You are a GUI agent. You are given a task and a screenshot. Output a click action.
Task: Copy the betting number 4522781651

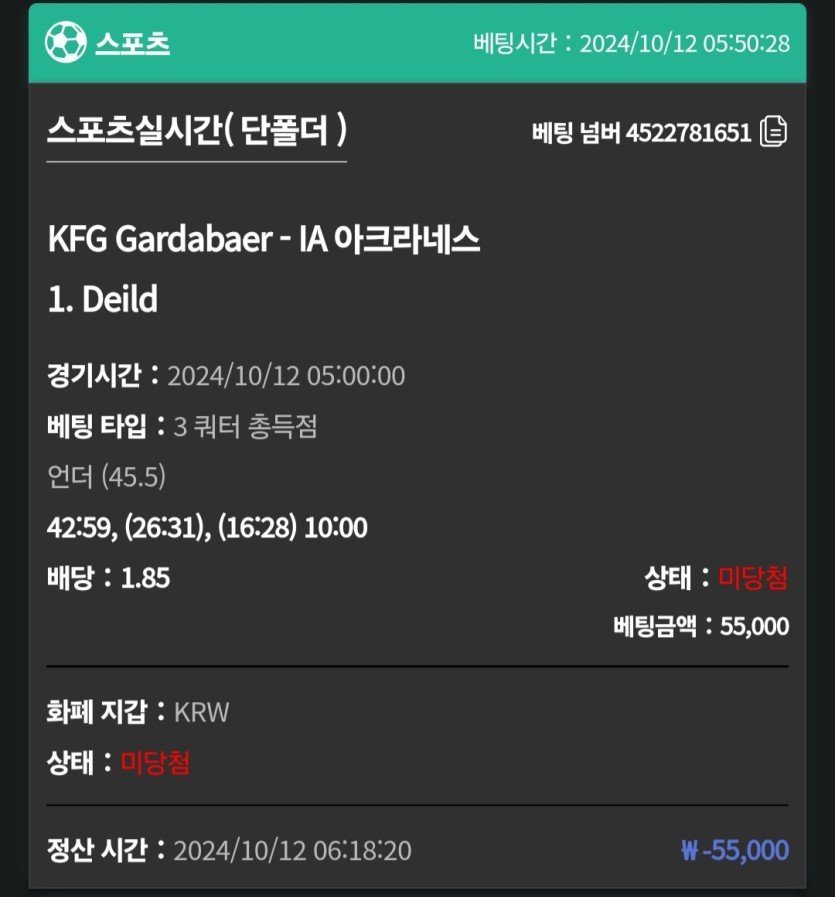774,133
